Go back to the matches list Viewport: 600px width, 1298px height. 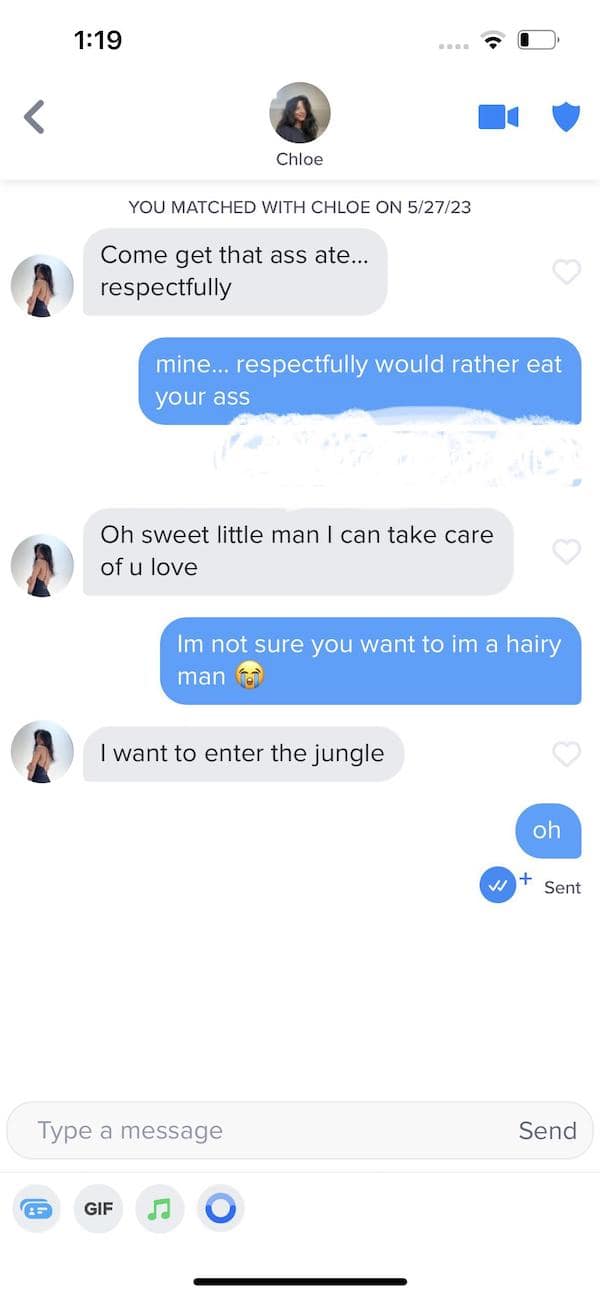pyautogui.click(x=35, y=117)
